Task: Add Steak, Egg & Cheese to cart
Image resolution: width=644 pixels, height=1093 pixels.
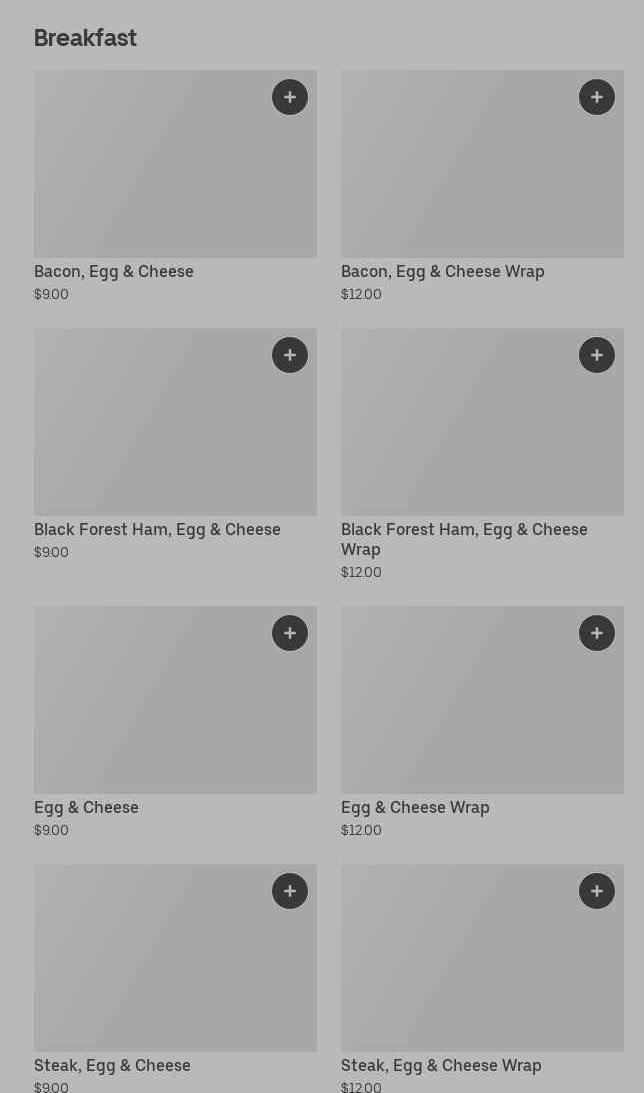Action: [290, 891]
